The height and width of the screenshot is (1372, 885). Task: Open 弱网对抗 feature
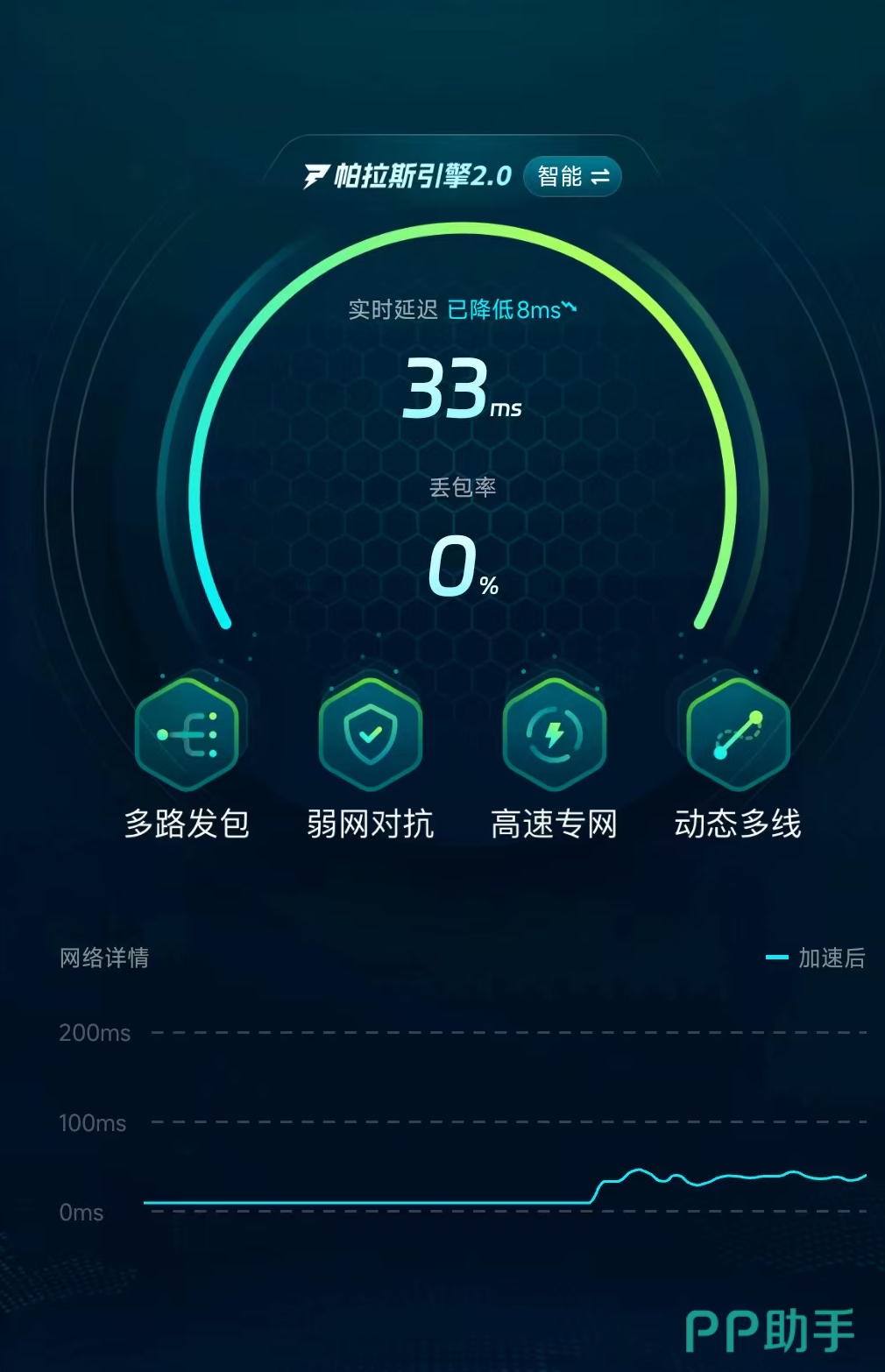(371, 734)
